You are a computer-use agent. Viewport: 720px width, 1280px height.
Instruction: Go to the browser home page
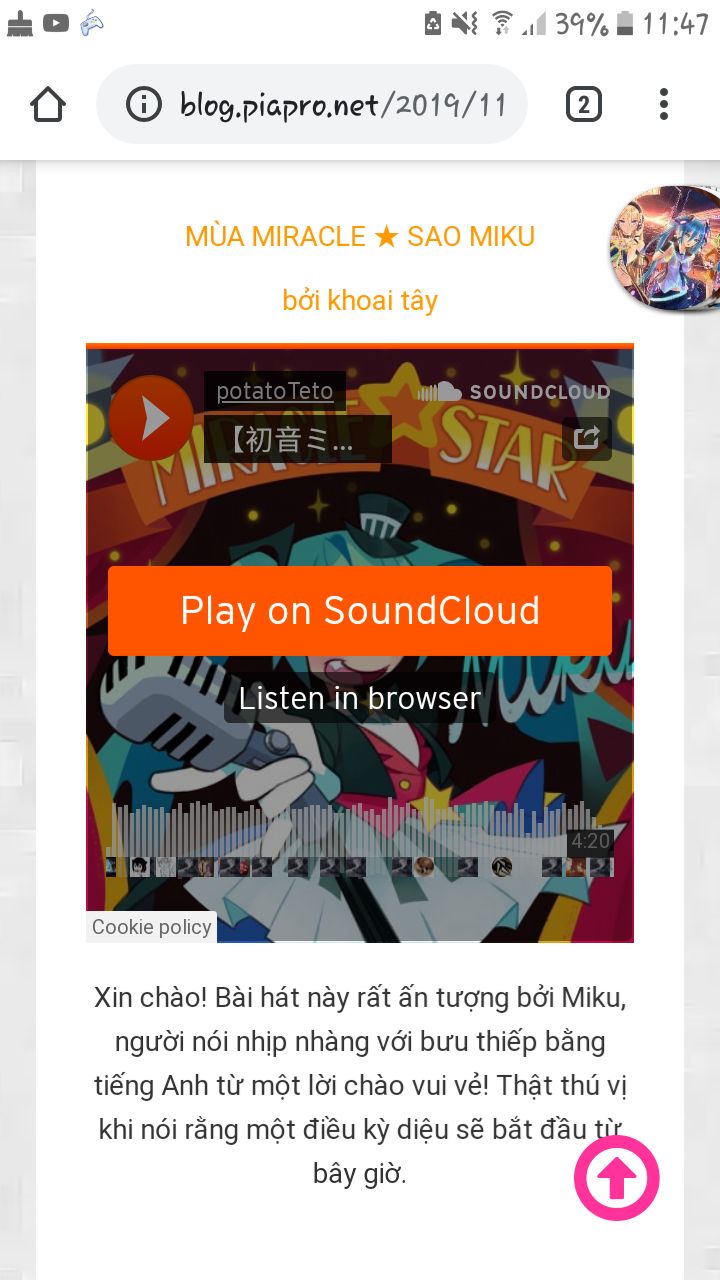tap(48, 104)
